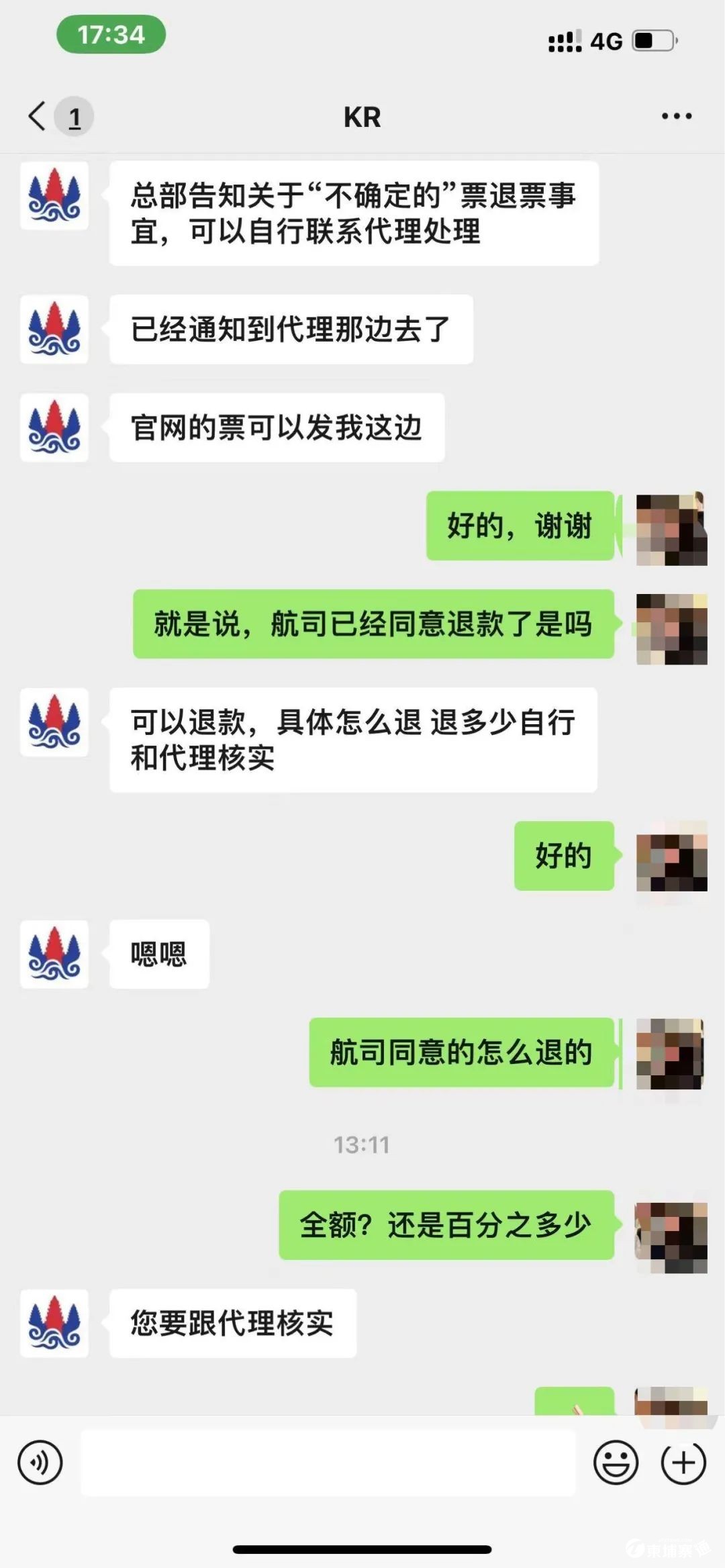725x1568 pixels.
Task: Tap the message text field
Action: click(x=328, y=1462)
